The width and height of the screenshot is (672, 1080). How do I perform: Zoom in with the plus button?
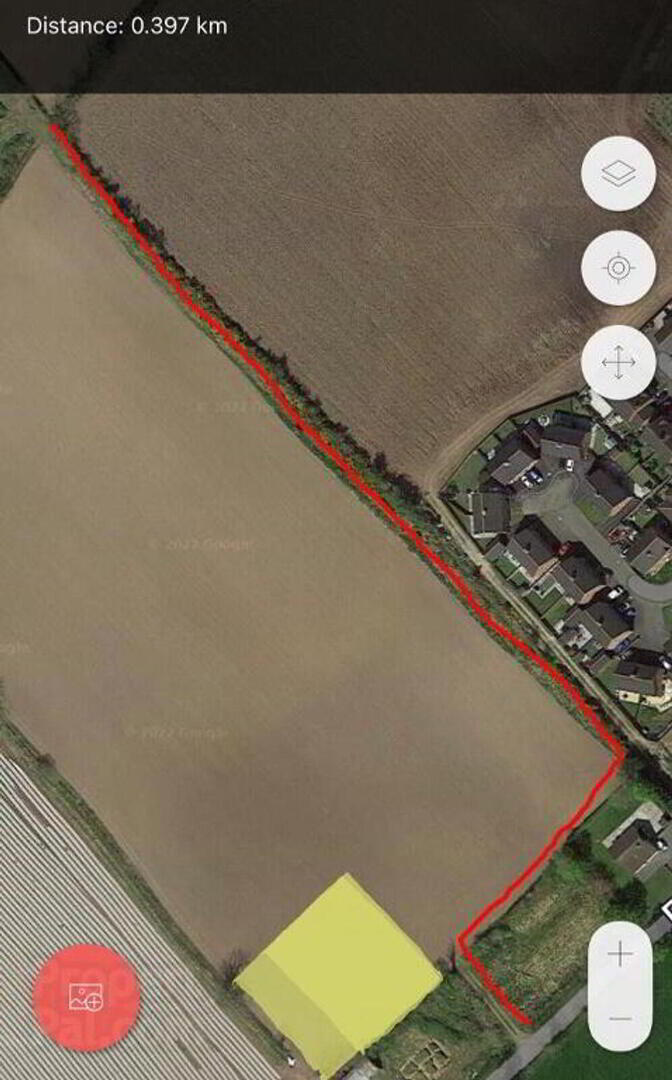point(620,954)
